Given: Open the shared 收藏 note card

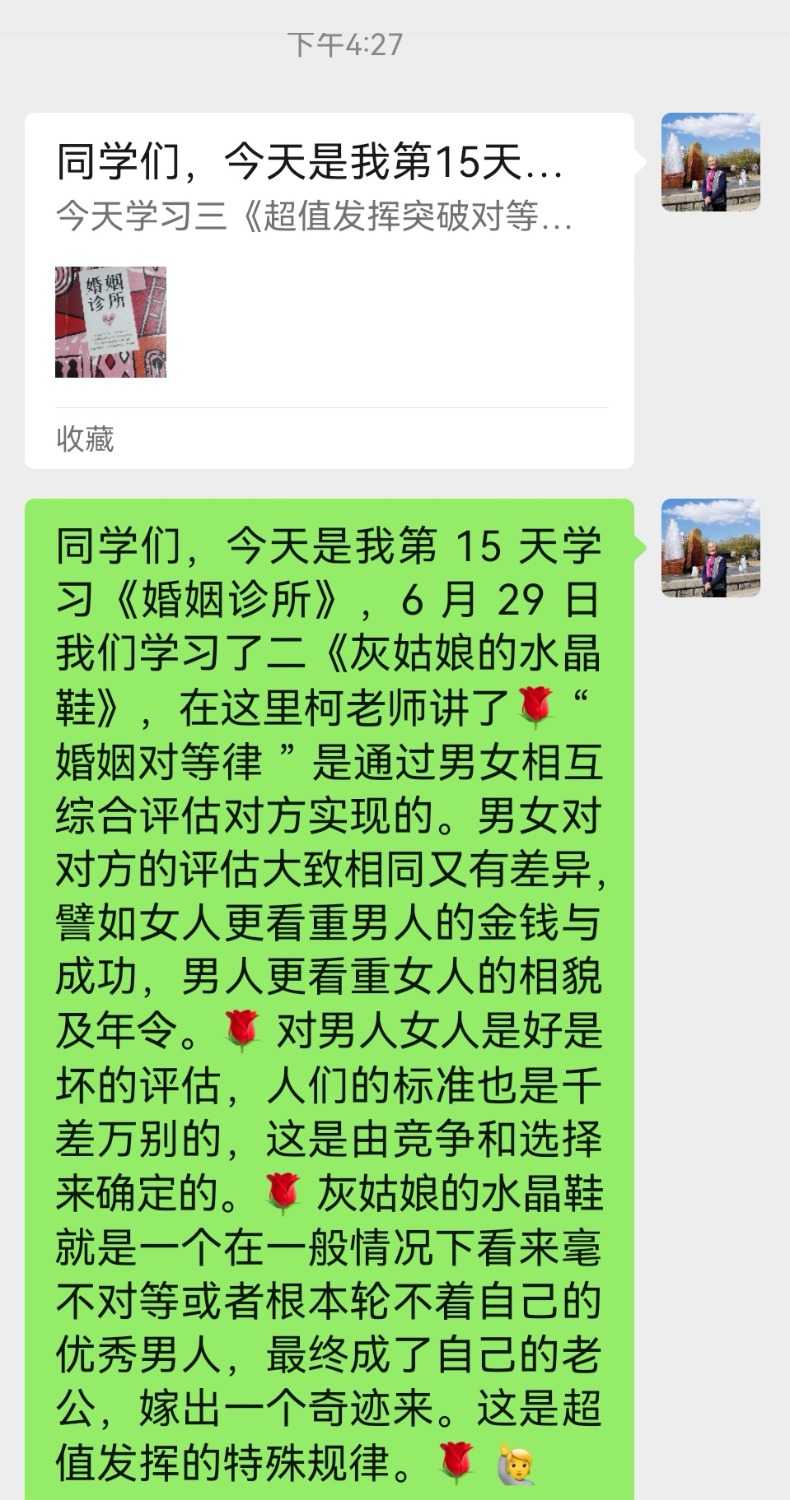Looking at the screenshot, I should (329, 290).
